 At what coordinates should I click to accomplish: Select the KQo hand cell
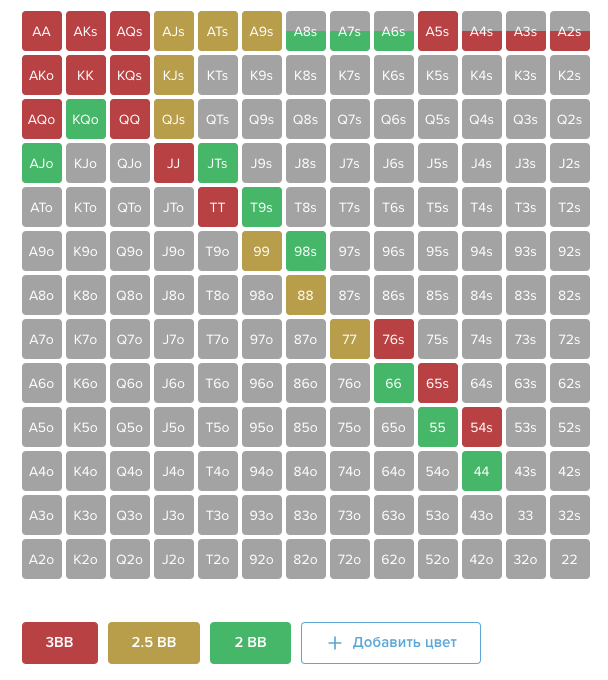coord(86,119)
